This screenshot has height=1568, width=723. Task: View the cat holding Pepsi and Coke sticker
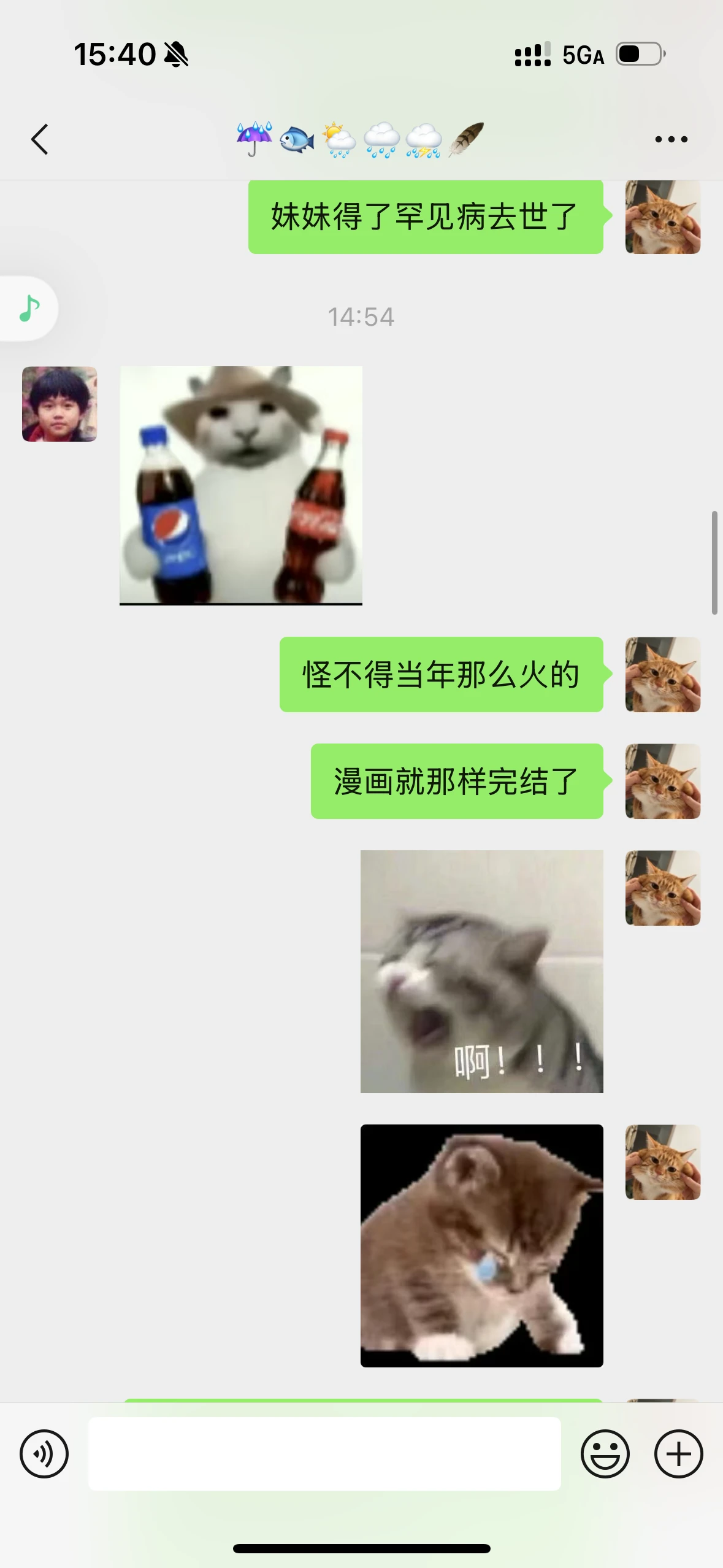241,485
